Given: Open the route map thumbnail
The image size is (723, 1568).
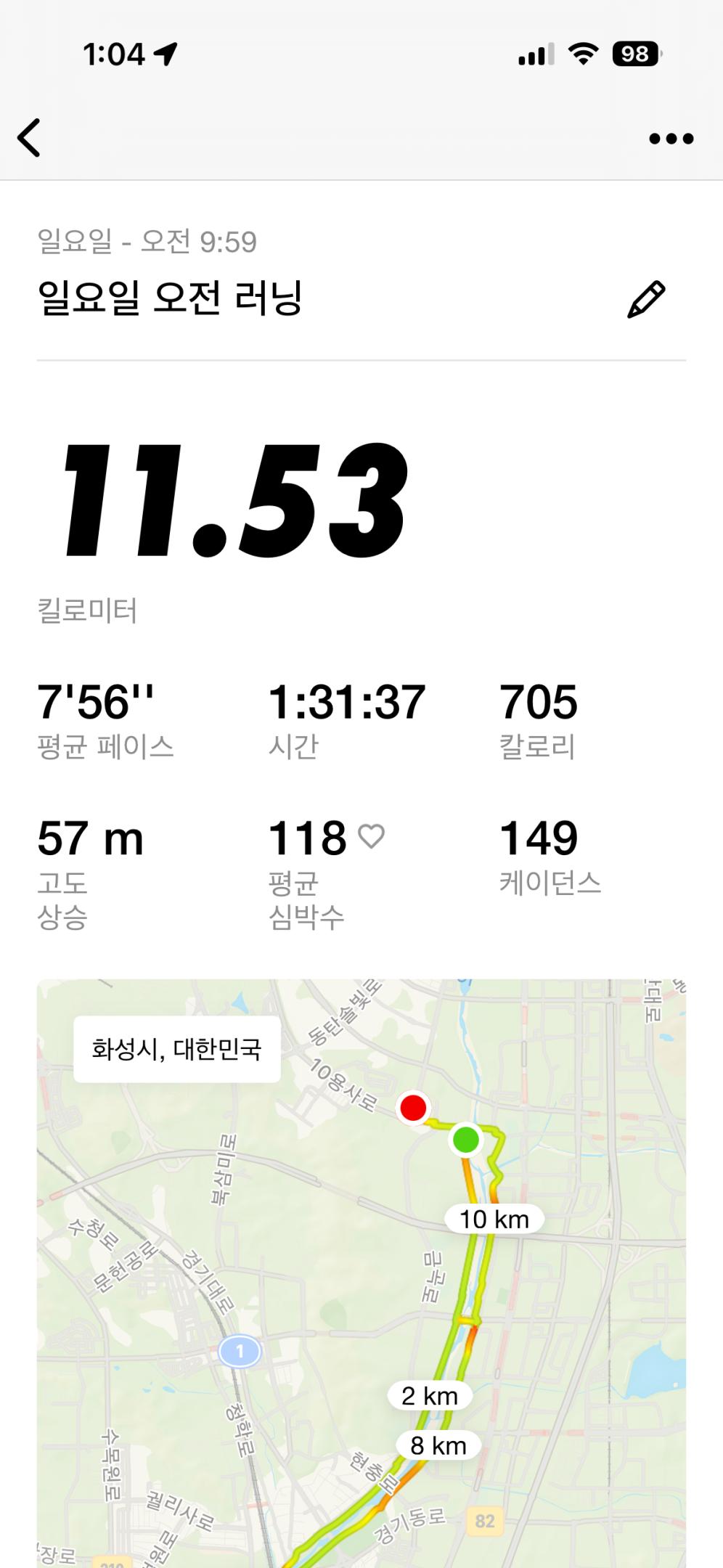Looking at the screenshot, I should pos(361,1270).
